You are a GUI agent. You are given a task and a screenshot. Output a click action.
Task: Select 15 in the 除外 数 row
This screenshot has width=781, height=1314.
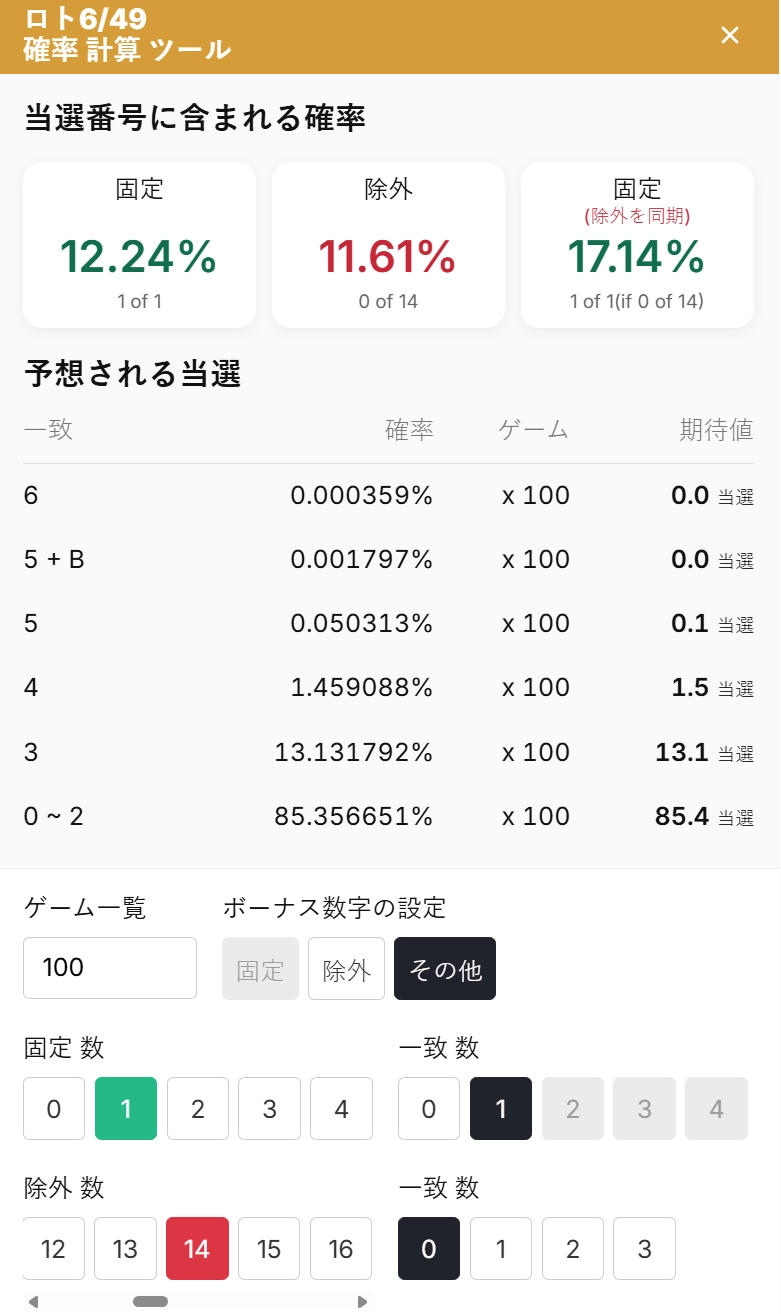(x=269, y=1248)
